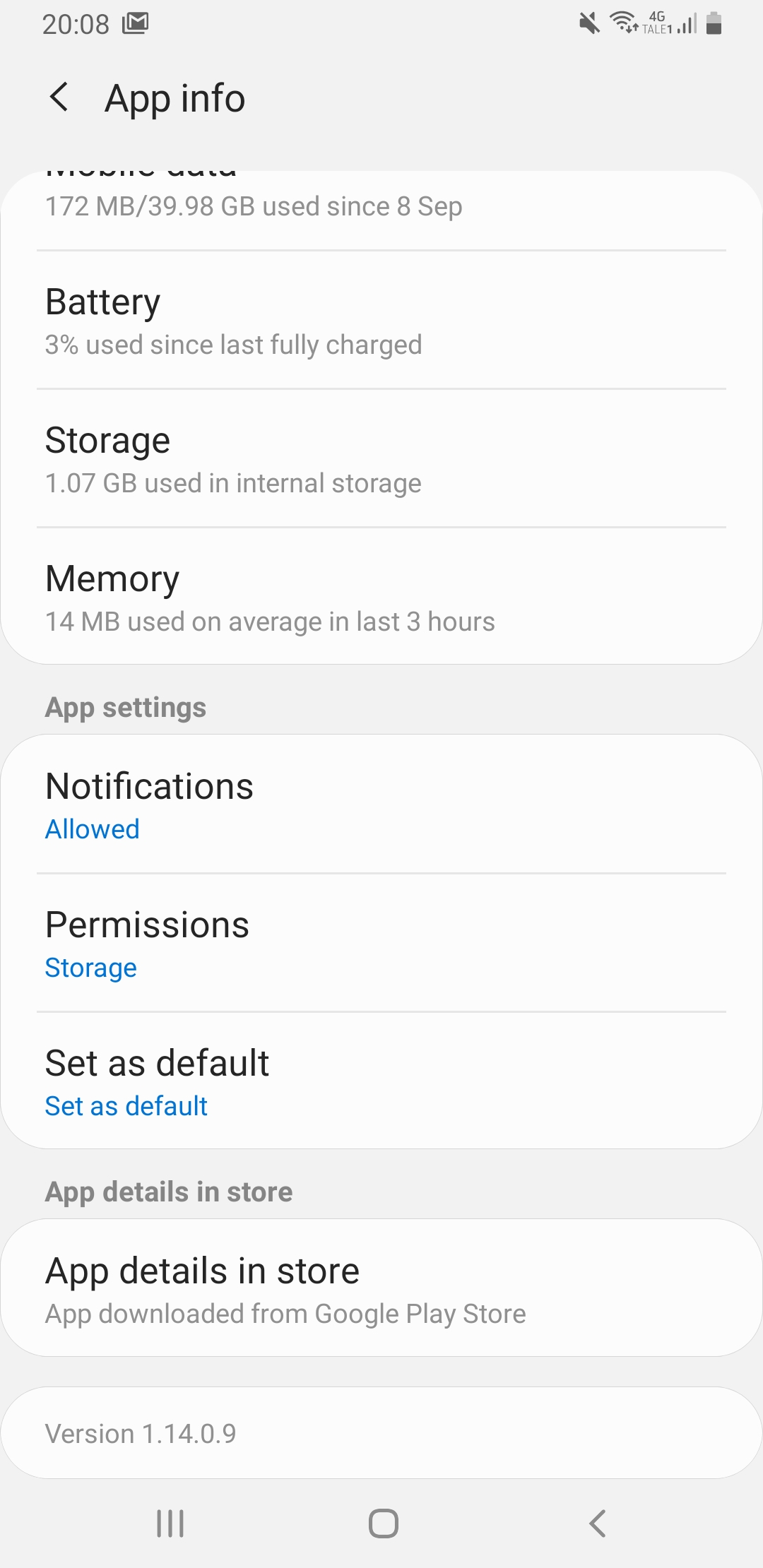Open Mobile data usage row

coord(381,205)
